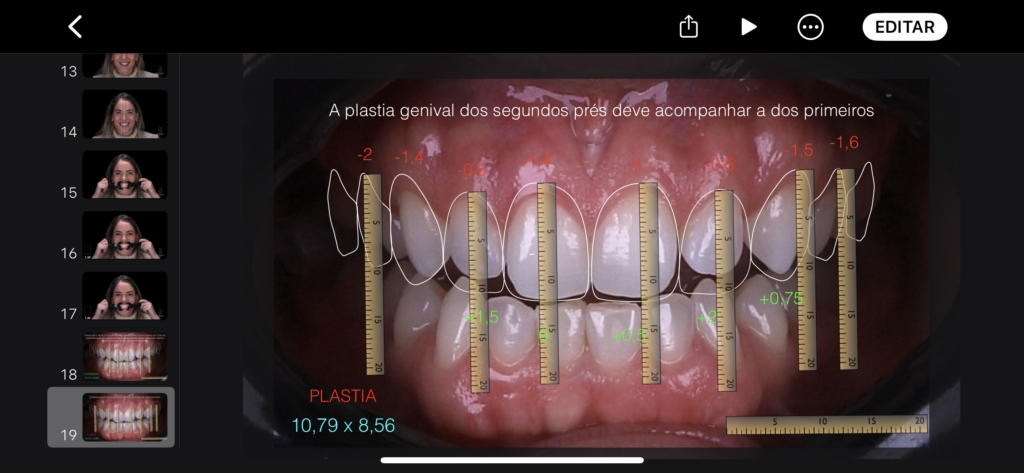
Task: Share this presentation
Action: [x=688, y=27]
